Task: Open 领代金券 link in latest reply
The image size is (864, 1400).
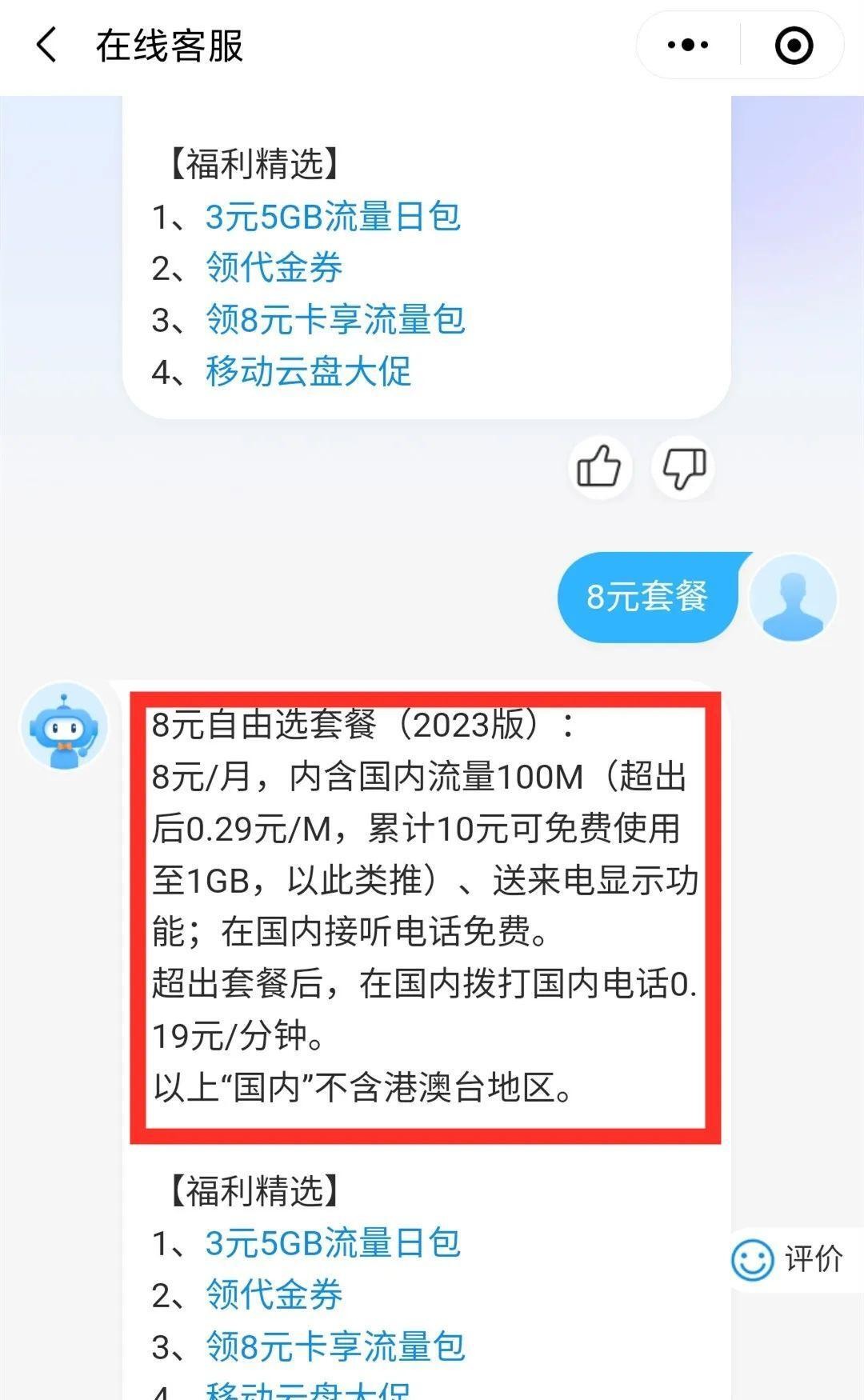Action: (274, 1295)
